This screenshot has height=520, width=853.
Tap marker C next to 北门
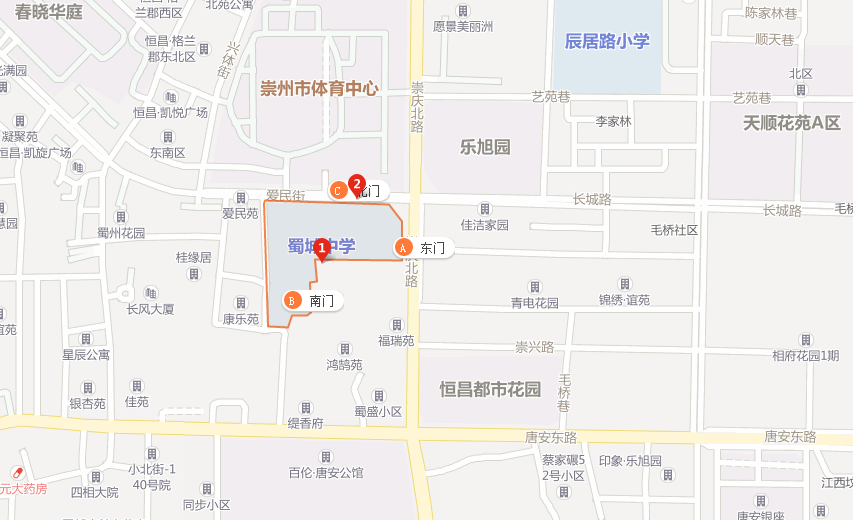(x=338, y=189)
